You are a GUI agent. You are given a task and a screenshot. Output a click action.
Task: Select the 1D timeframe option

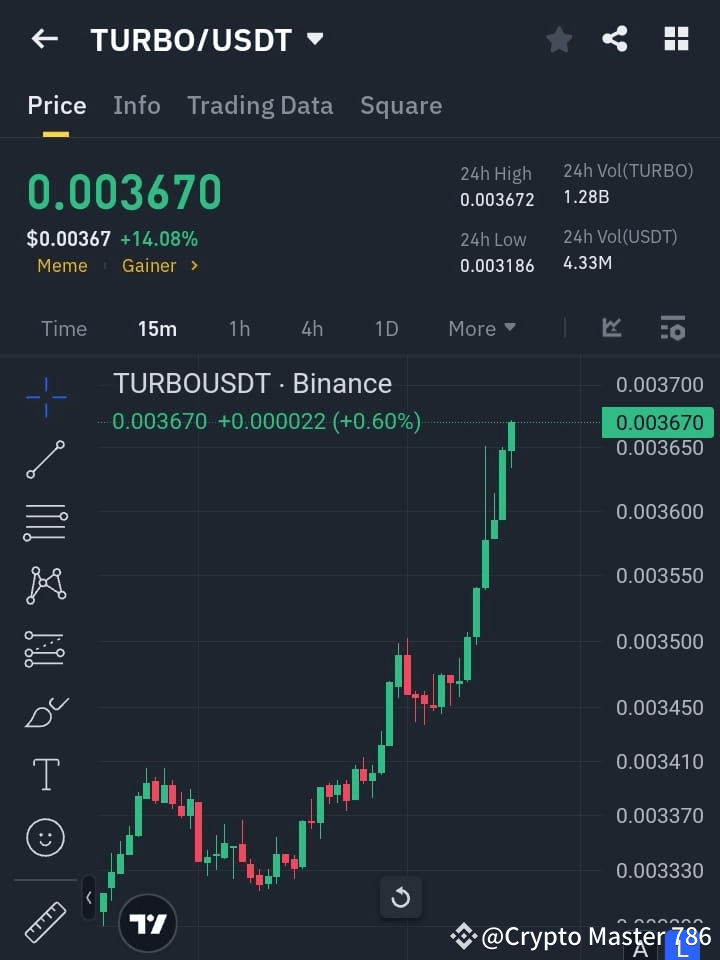[387, 328]
